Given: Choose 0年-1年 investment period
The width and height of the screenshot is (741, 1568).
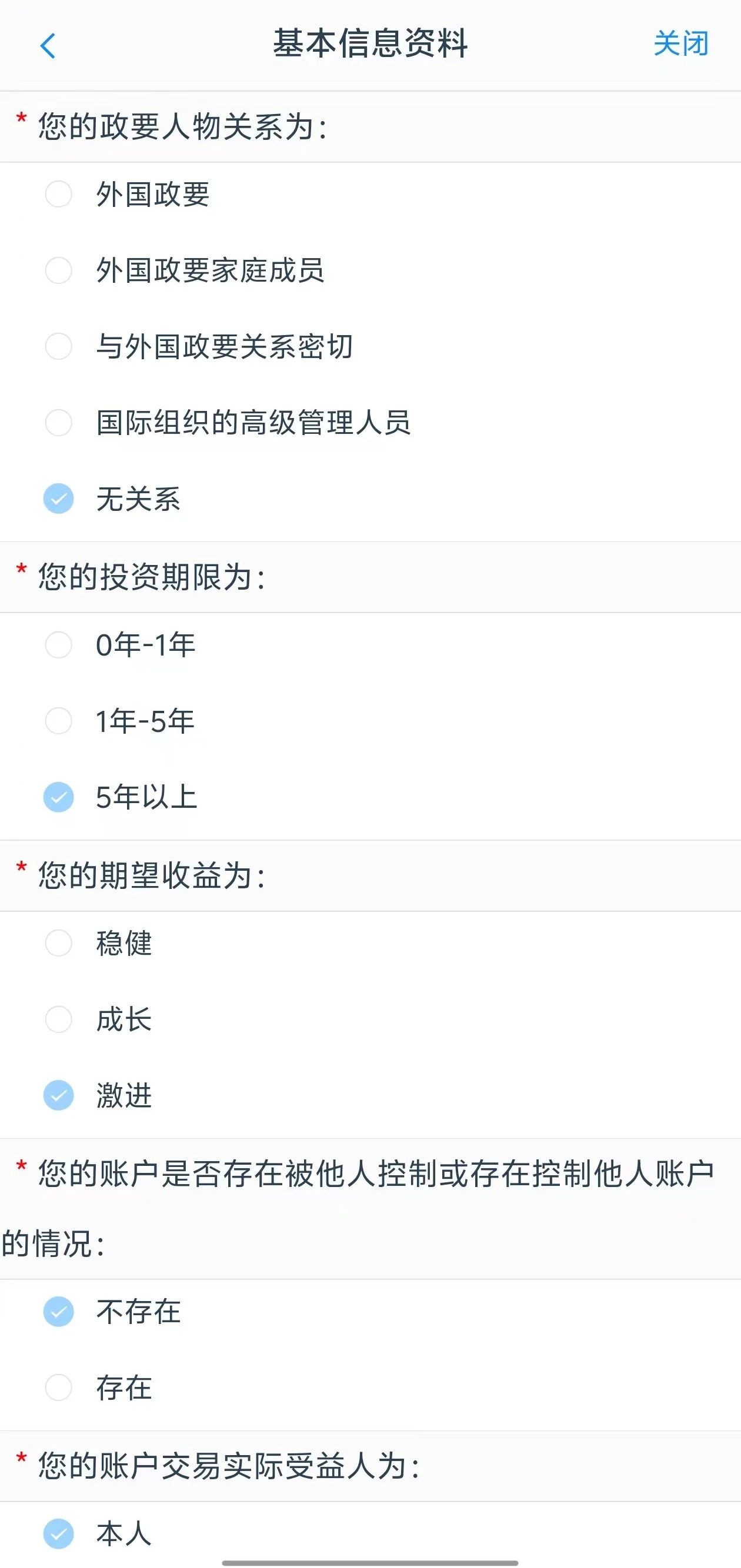Looking at the screenshot, I should (x=58, y=644).
